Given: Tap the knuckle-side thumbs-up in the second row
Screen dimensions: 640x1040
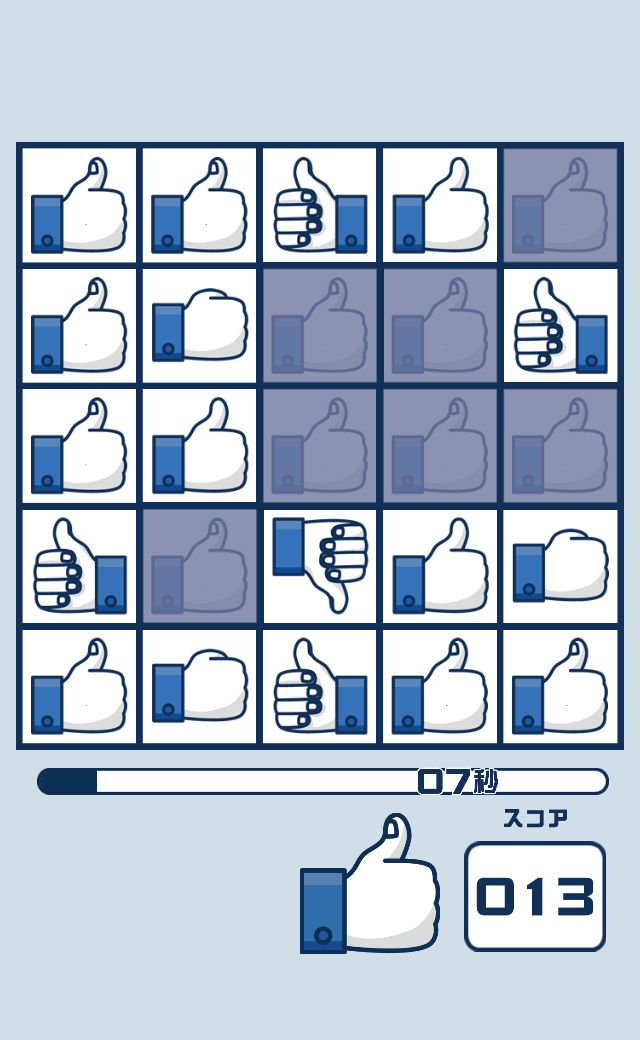Looking at the screenshot, I should click(x=560, y=326).
